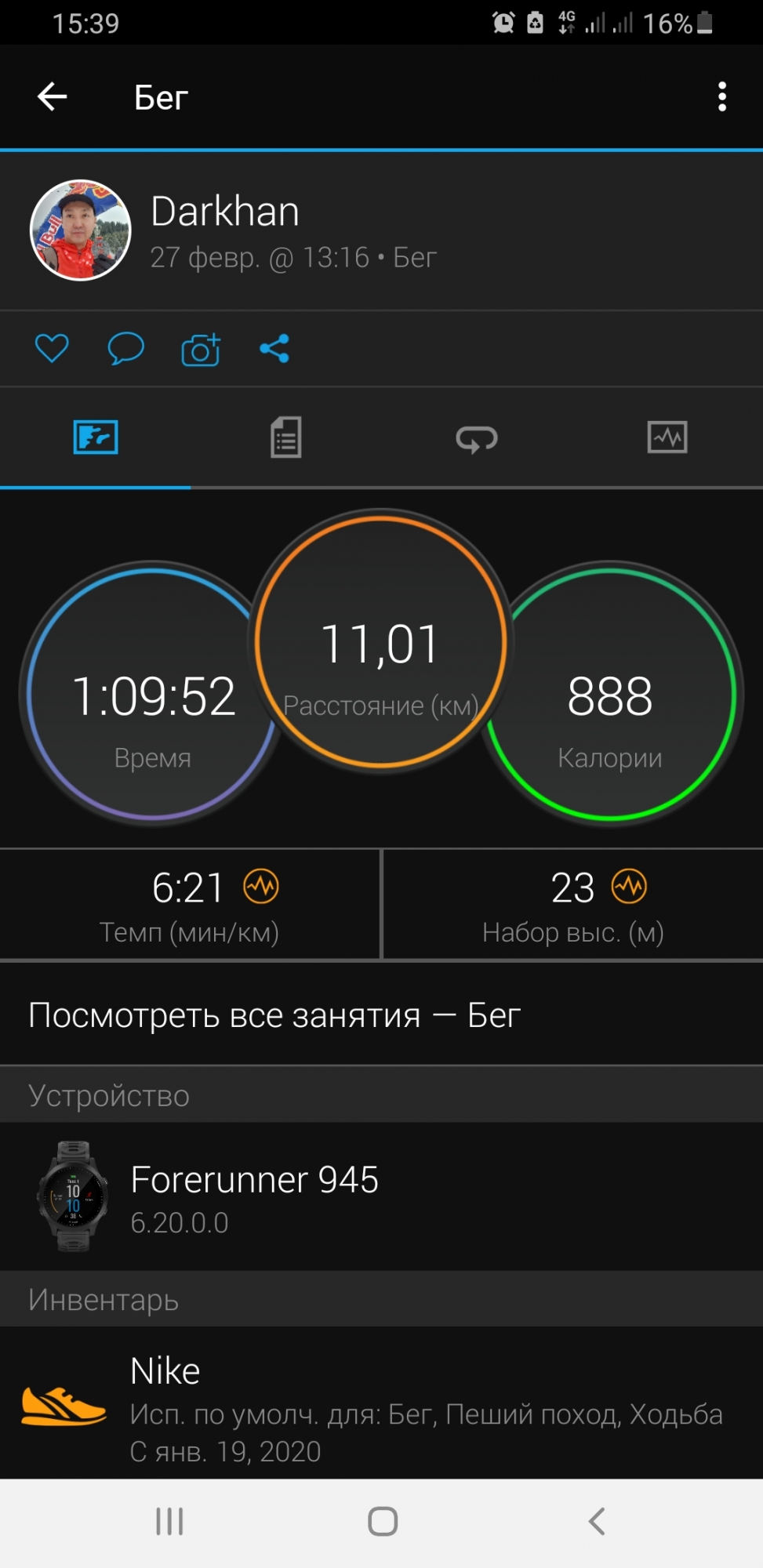This screenshot has width=763, height=1568.
Task: Switch to the laps tab
Action: tap(477, 438)
